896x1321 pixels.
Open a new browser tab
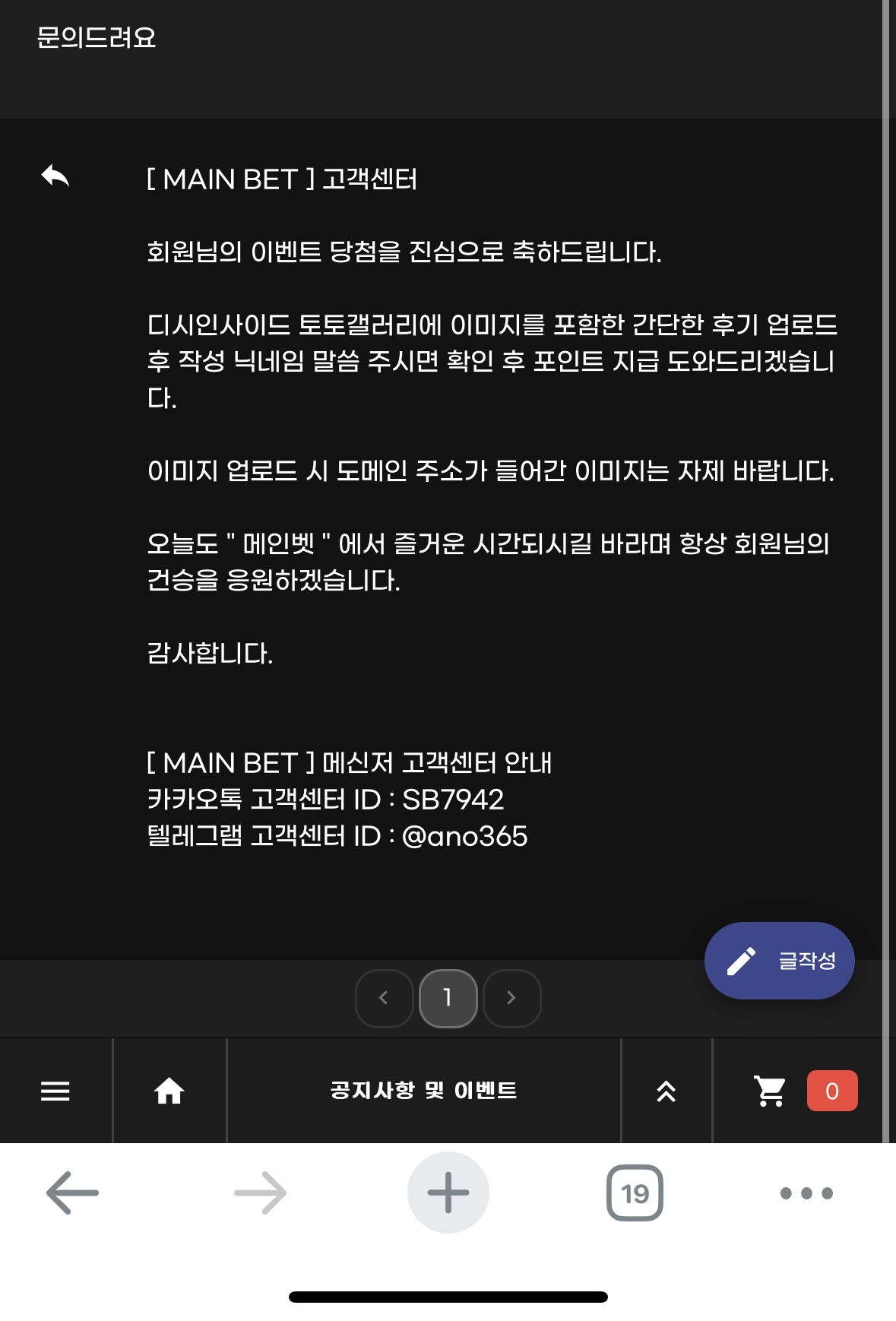tap(448, 1193)
